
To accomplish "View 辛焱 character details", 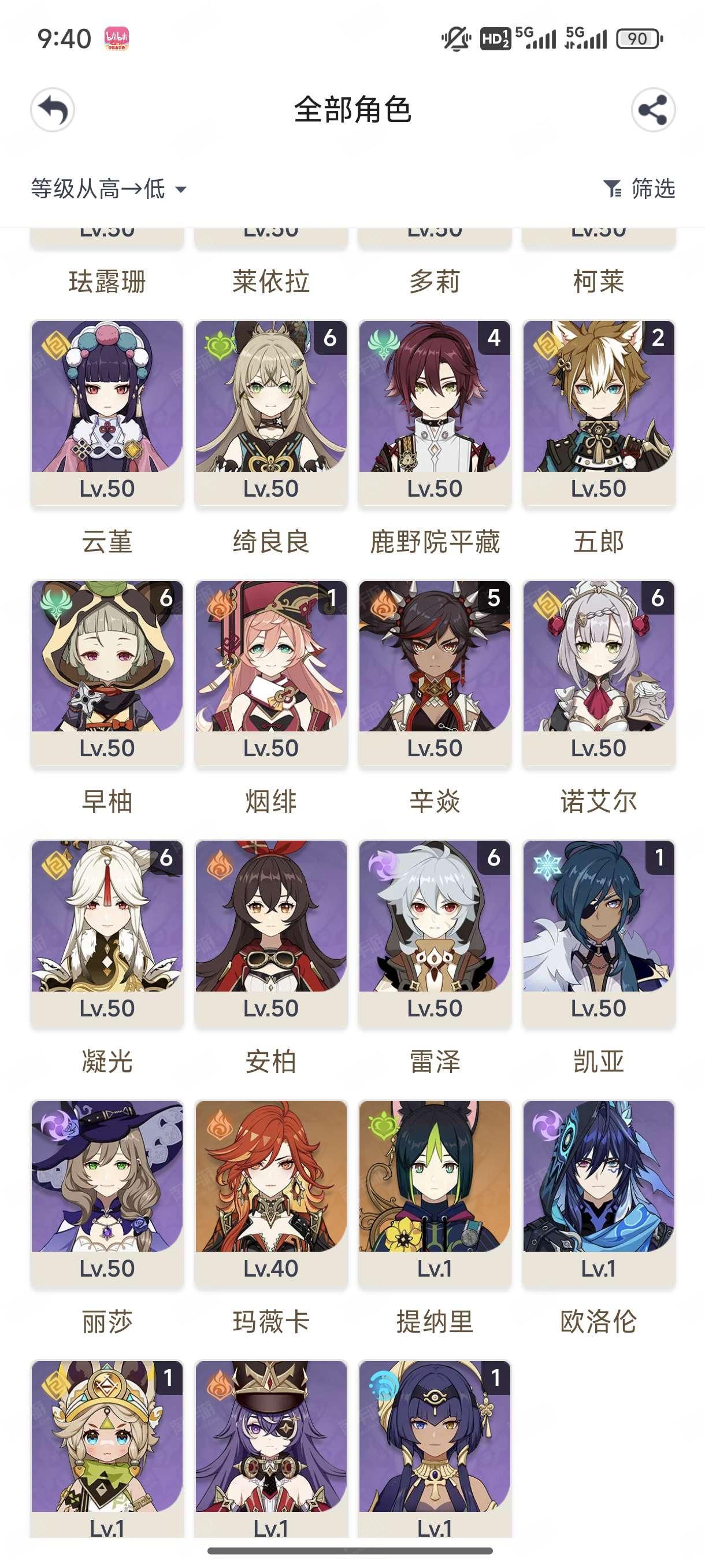I will (435, 673).
